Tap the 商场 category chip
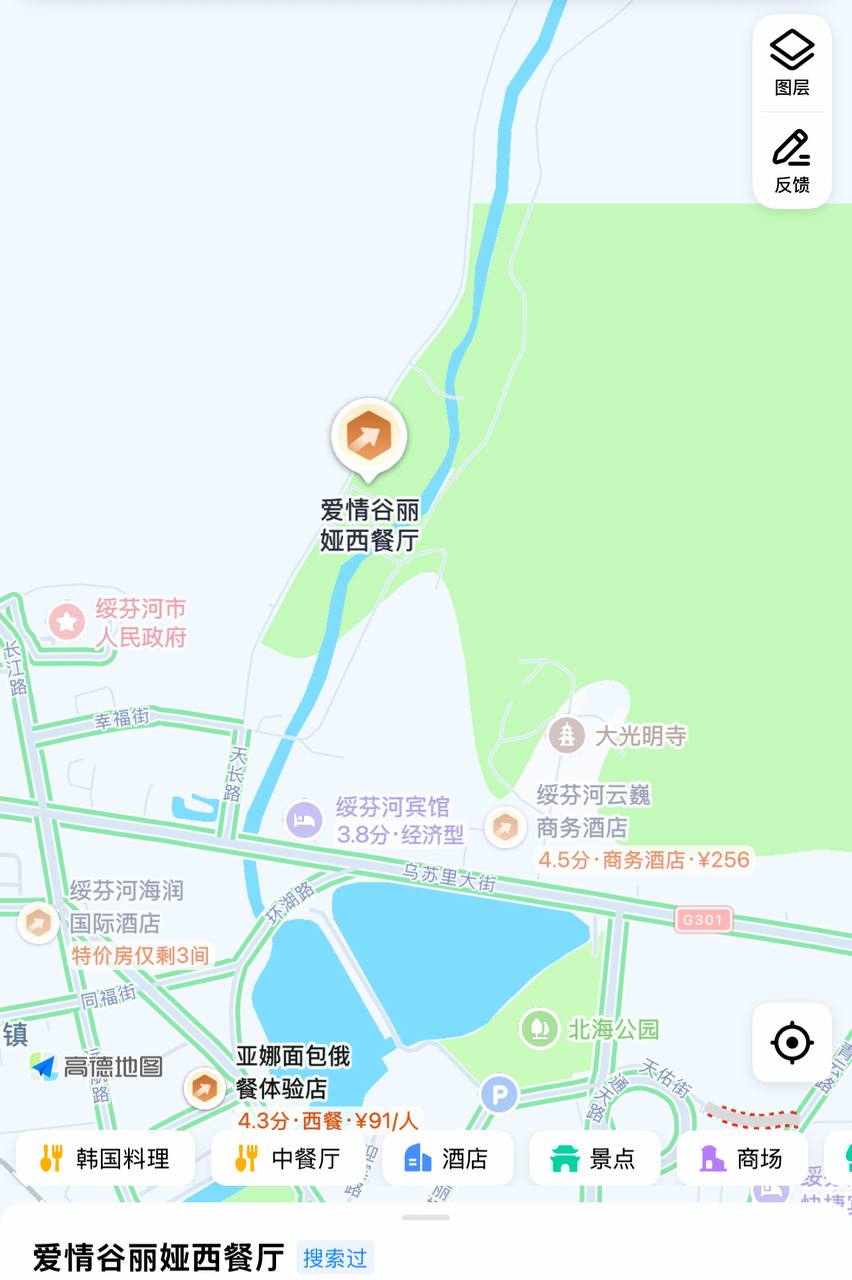Viewport: 852px width, 1280px height. click(741, 1158)
